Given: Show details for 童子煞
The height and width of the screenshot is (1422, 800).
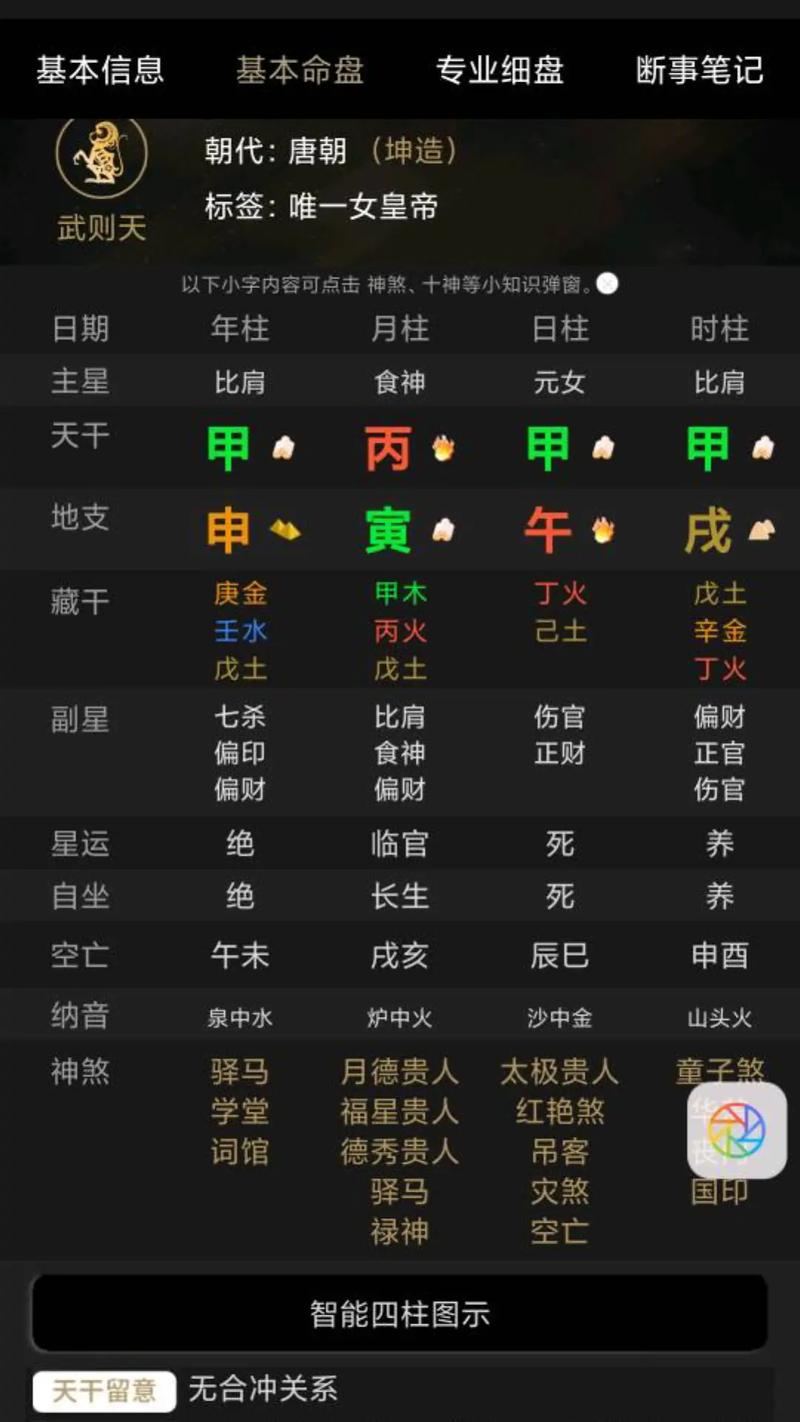Looking at the screenshot, I should 719,1070.
